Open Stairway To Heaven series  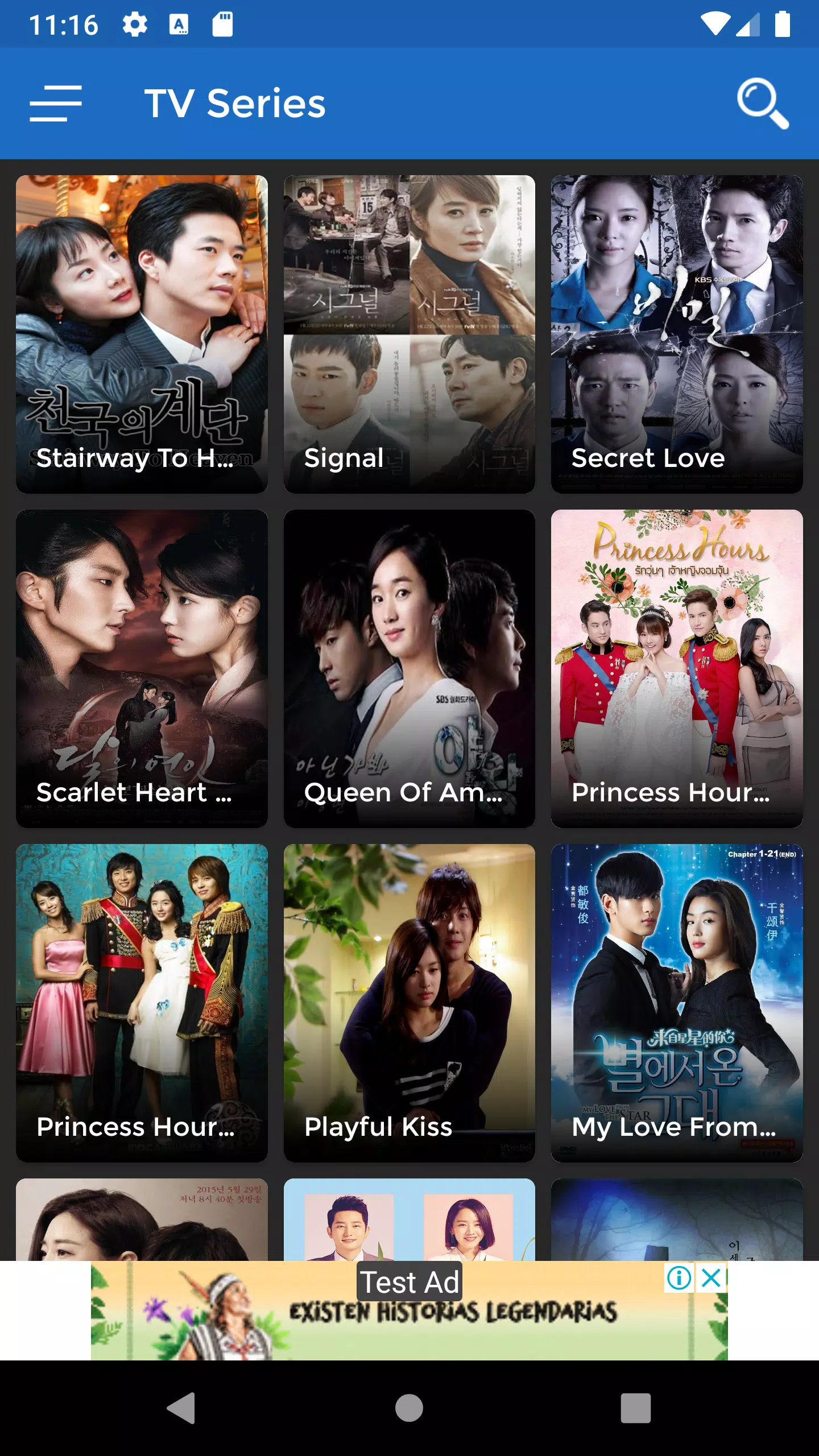pyautogui.click(x=142, y=334)
